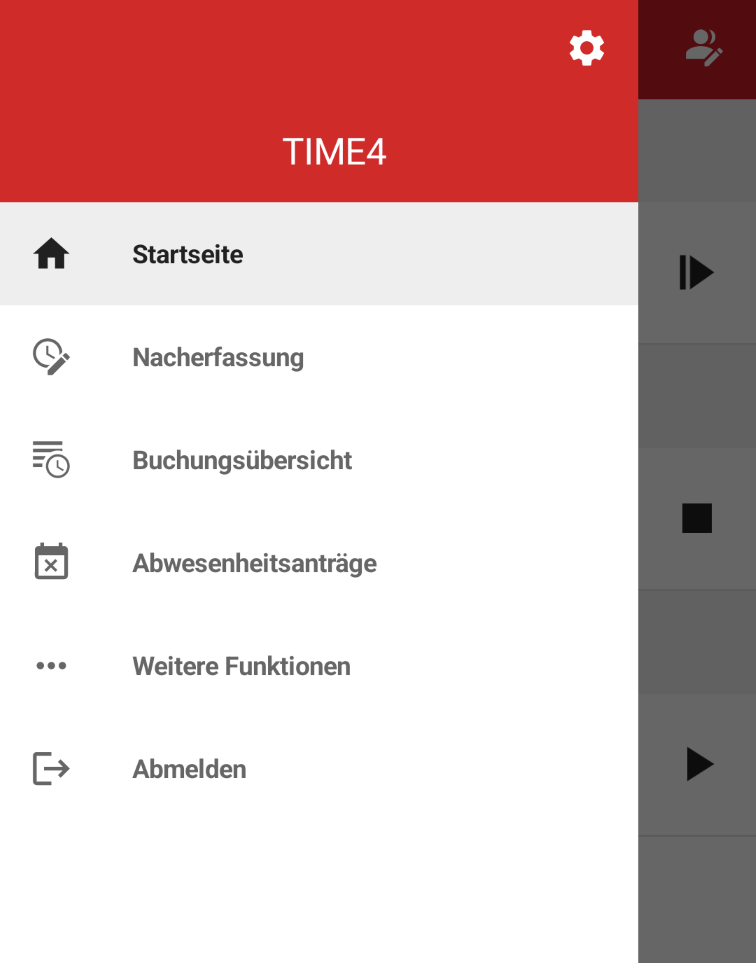This screenshot has height=963, width=756.
Task: Open the settings gear in the header
Action: [x=587, y=47]
